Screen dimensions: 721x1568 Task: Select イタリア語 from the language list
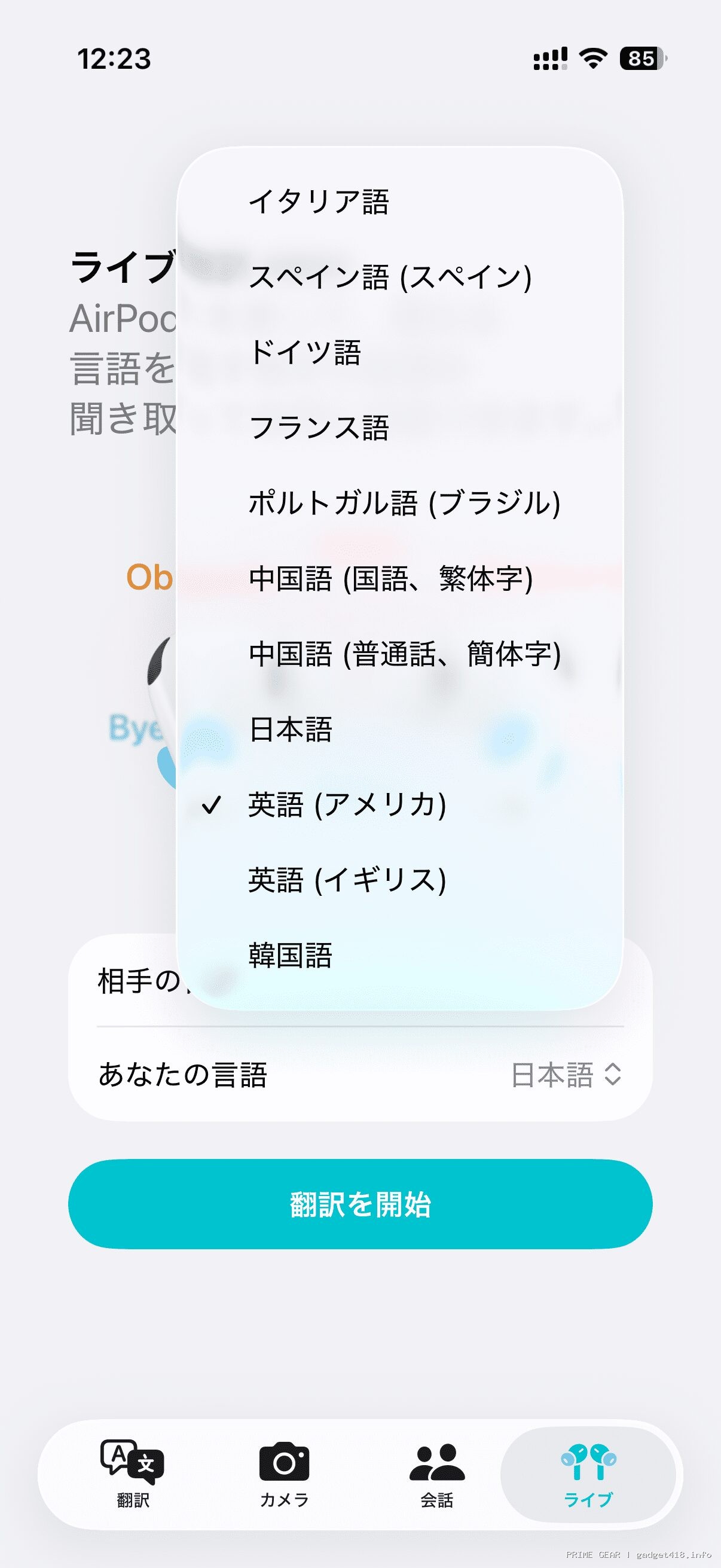(x=319, y=202)
